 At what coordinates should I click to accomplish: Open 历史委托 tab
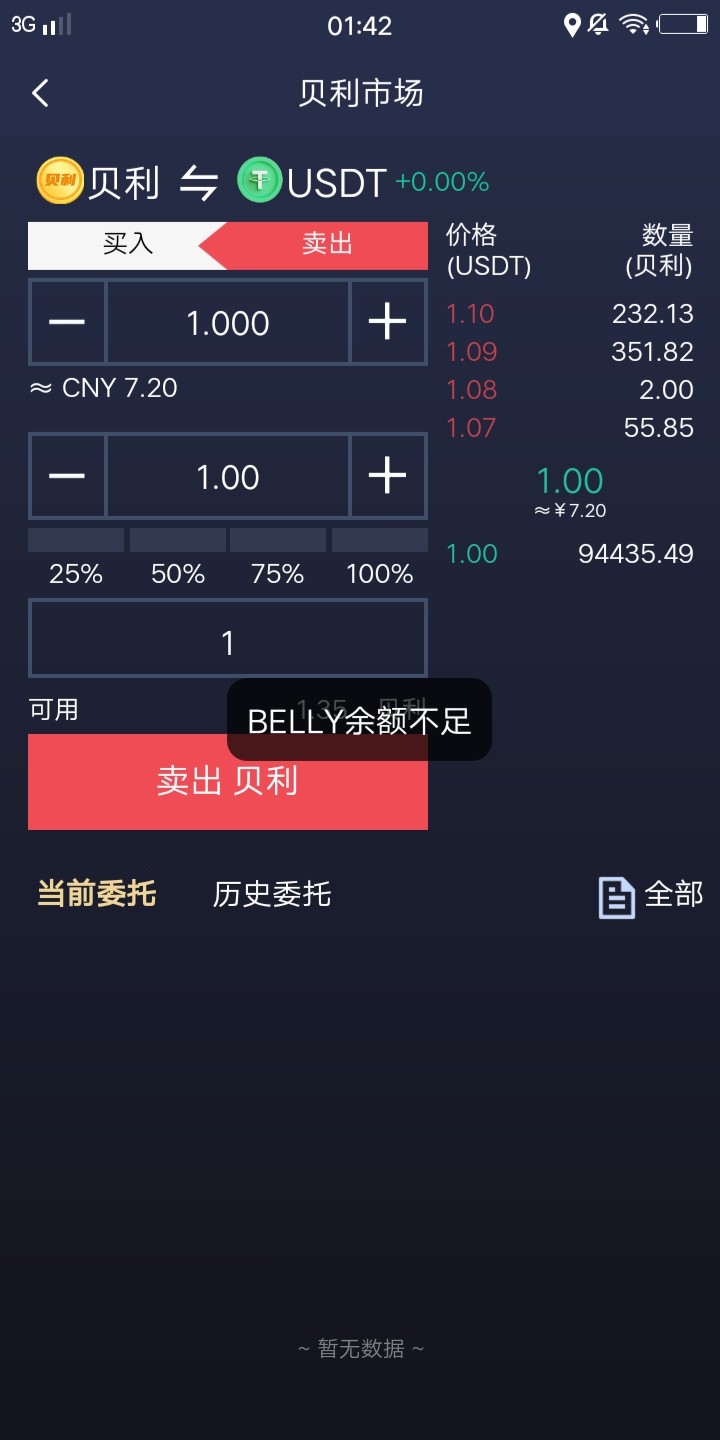pyautogui.click(x=271, y=893)
